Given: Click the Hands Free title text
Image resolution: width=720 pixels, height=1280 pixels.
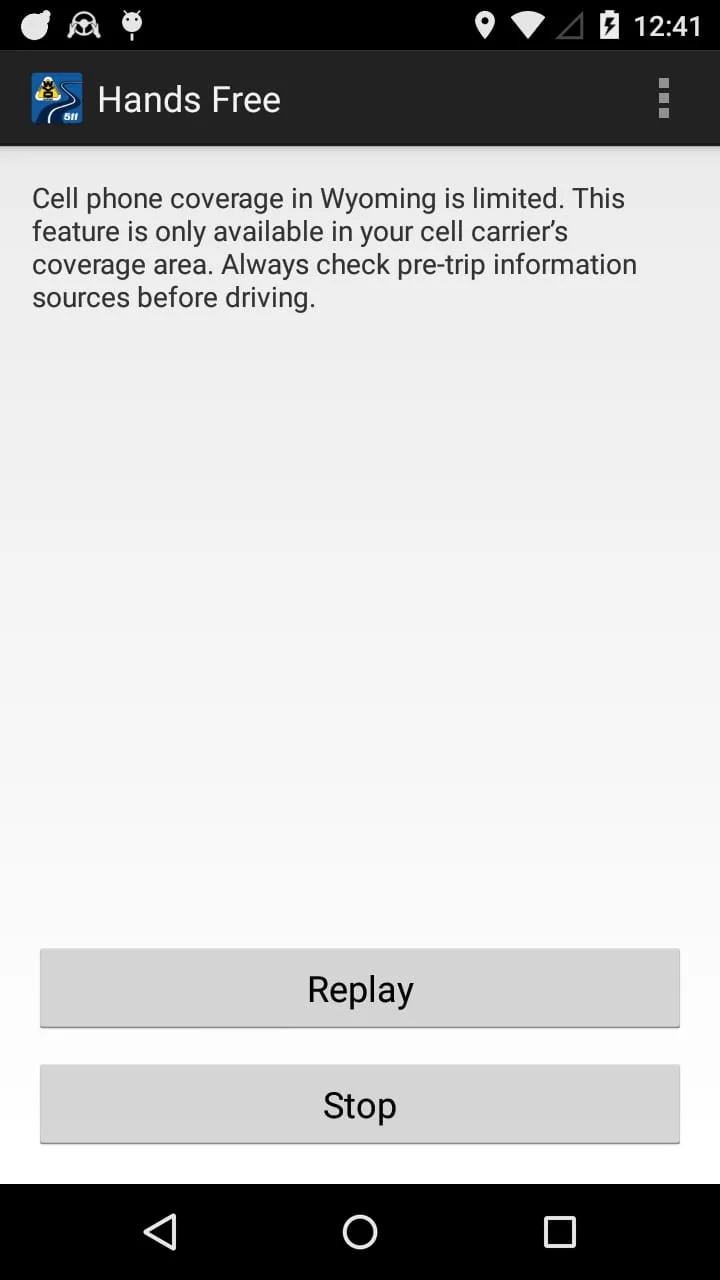Looking at the screenshot, I should point(189,99).
